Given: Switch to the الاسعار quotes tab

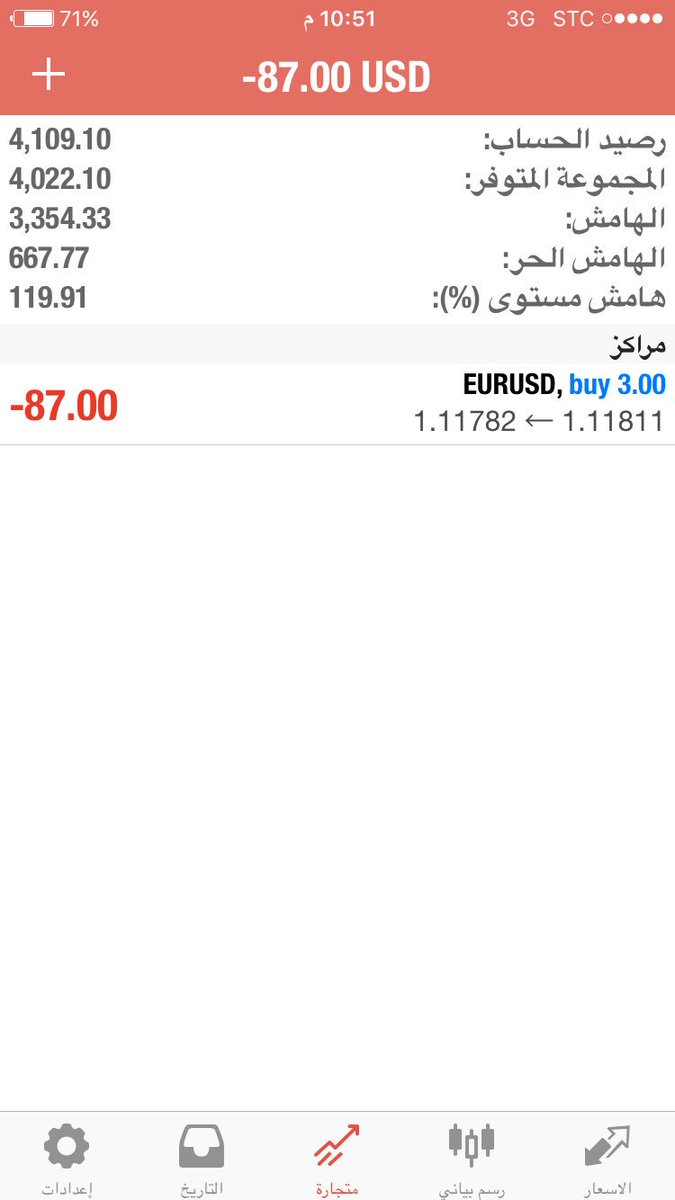Looking at the screenshot, I should [607, 1158].
